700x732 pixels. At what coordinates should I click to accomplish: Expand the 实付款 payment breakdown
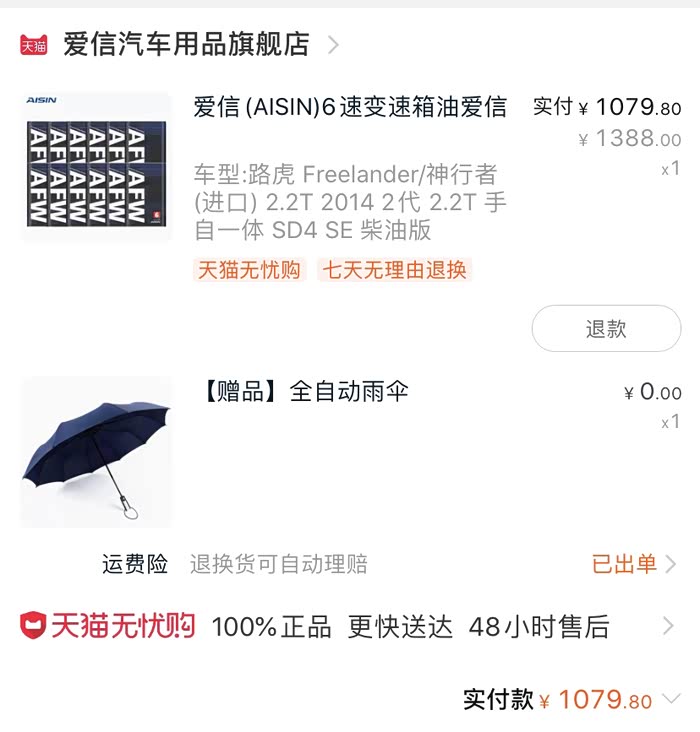point(671,699)
